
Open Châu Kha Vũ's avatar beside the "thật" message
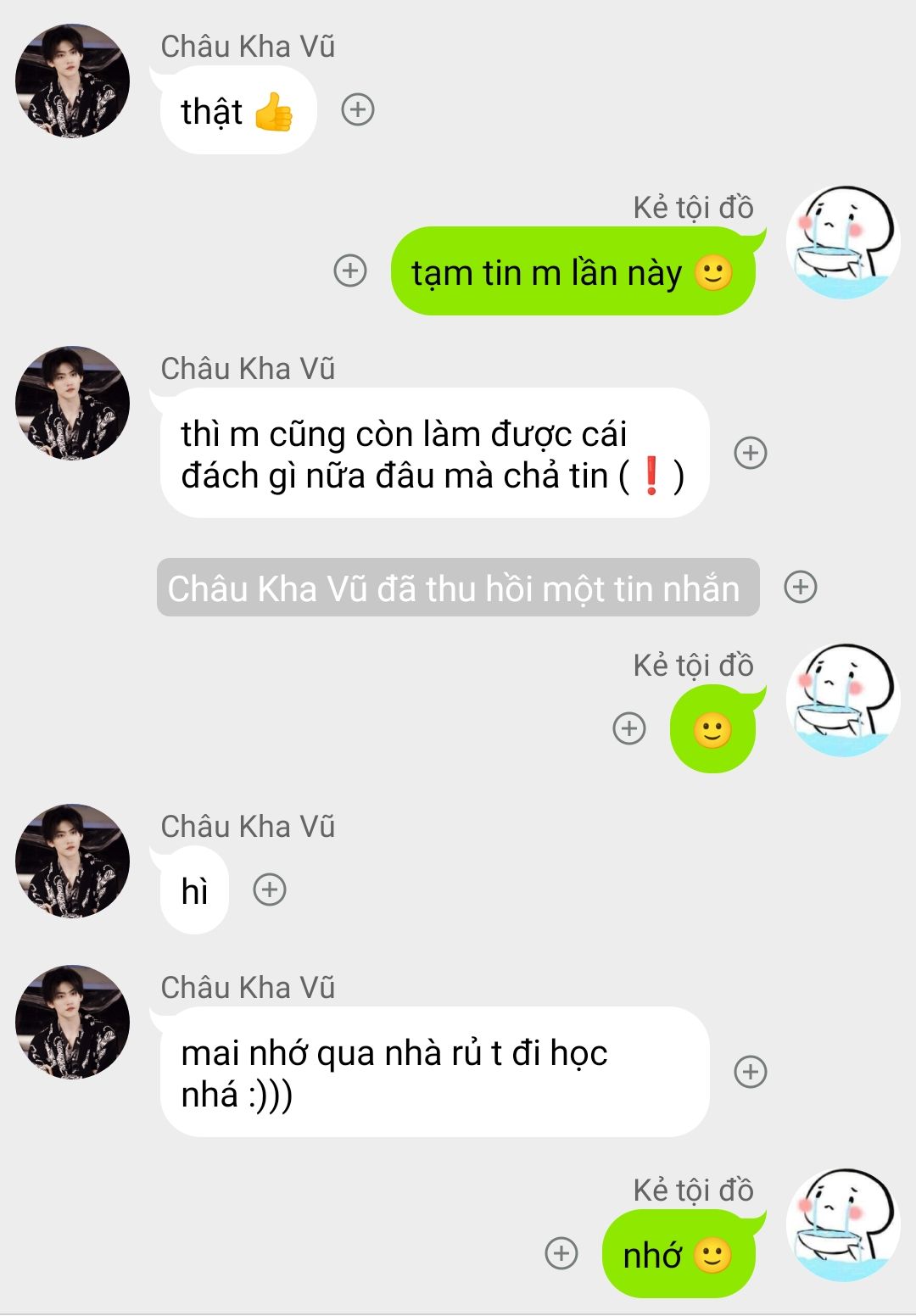click(73, 81)
